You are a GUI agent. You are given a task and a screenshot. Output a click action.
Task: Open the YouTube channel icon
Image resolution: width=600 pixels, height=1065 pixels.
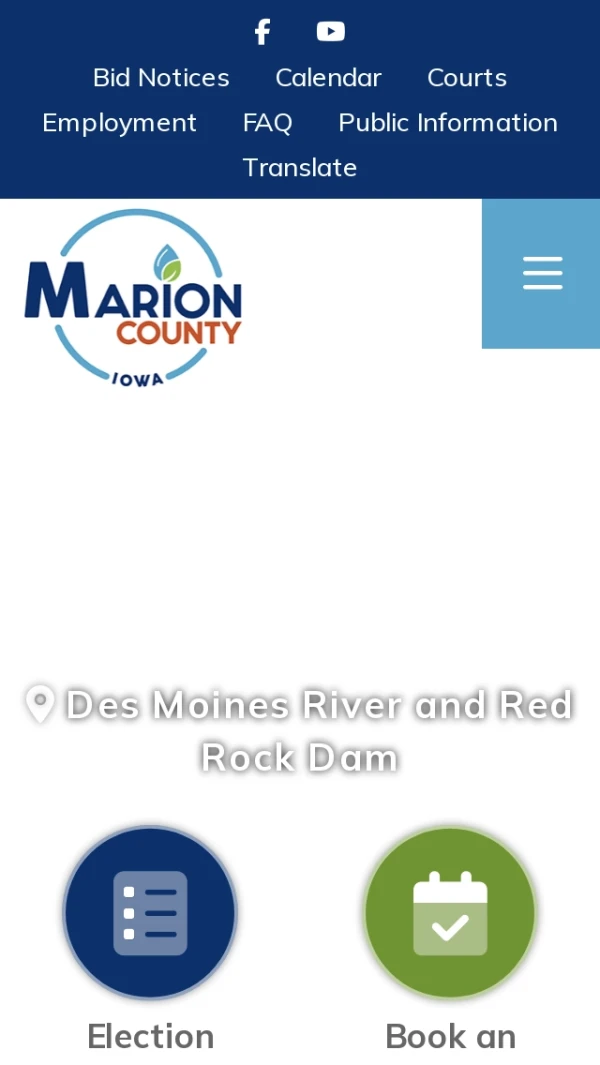pyautogui.click(x=330, y=32)
